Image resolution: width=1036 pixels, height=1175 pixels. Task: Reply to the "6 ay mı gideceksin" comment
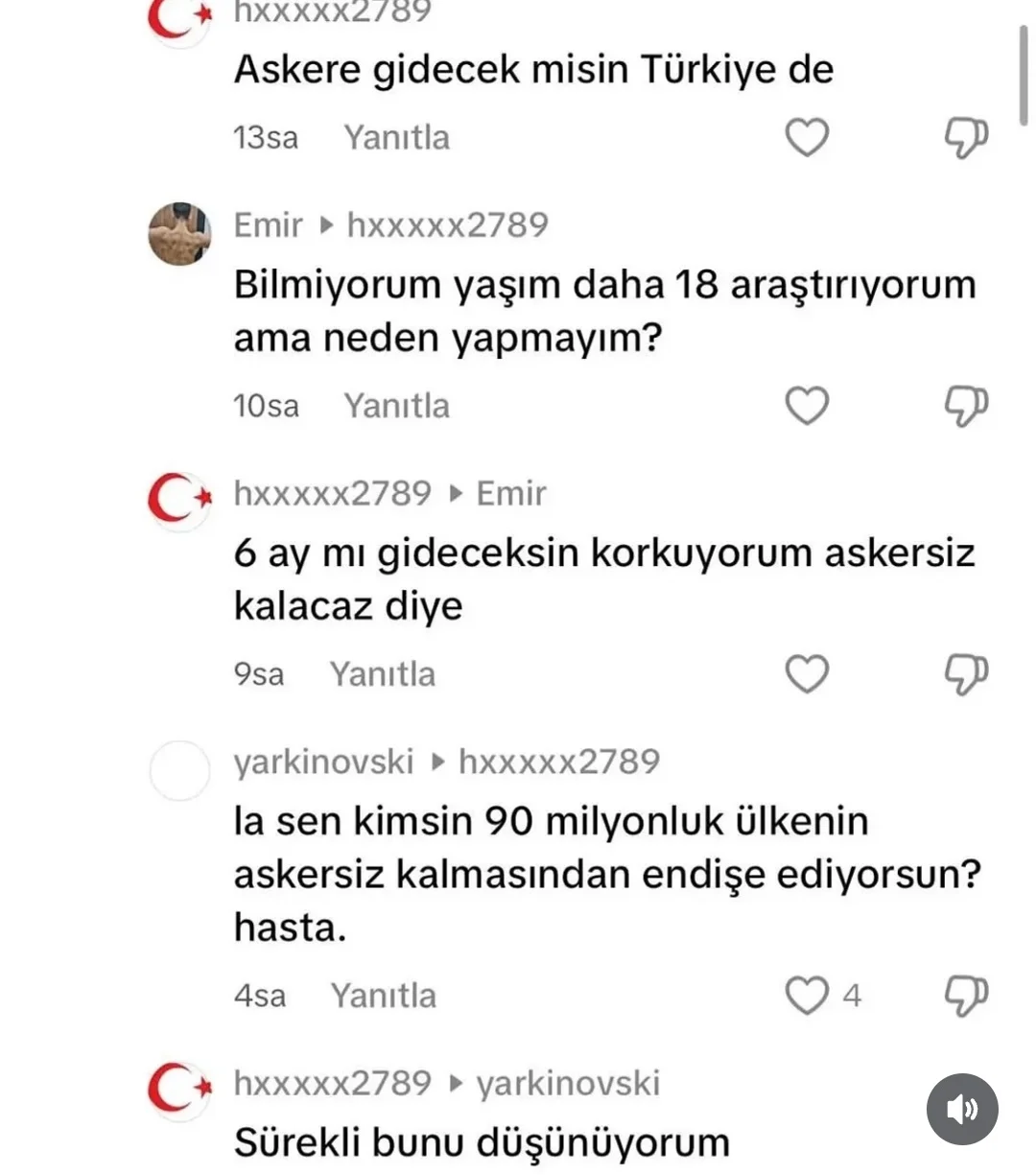[384, 673]
